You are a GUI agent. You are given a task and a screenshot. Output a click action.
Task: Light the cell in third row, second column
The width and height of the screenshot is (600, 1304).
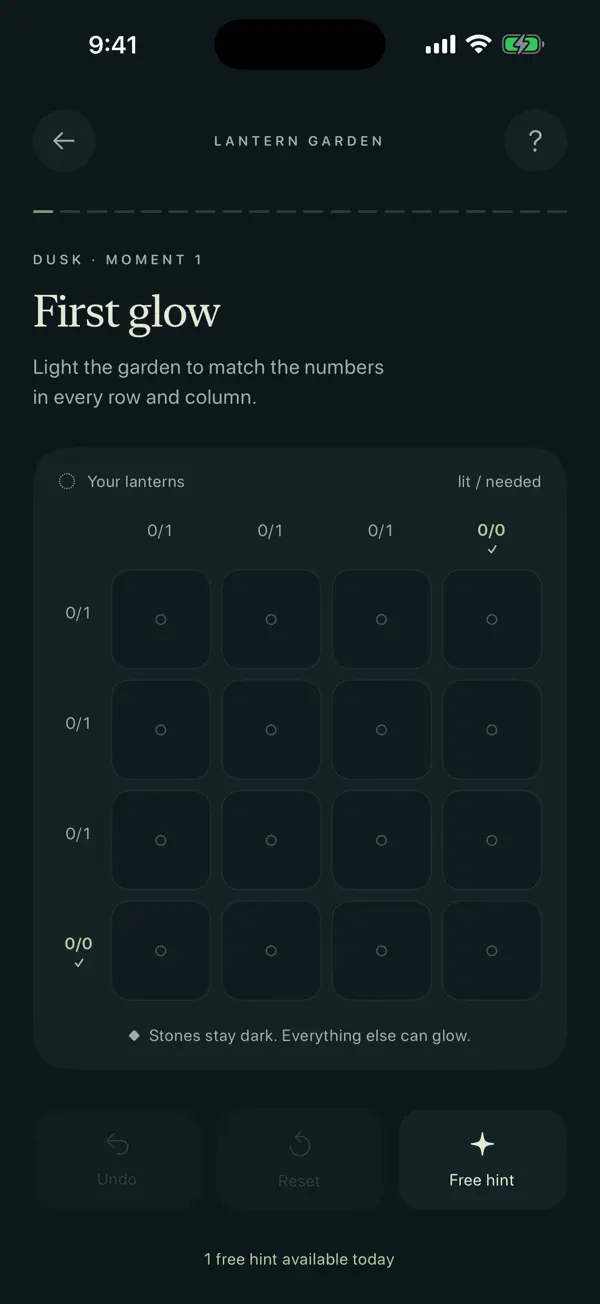271,840
